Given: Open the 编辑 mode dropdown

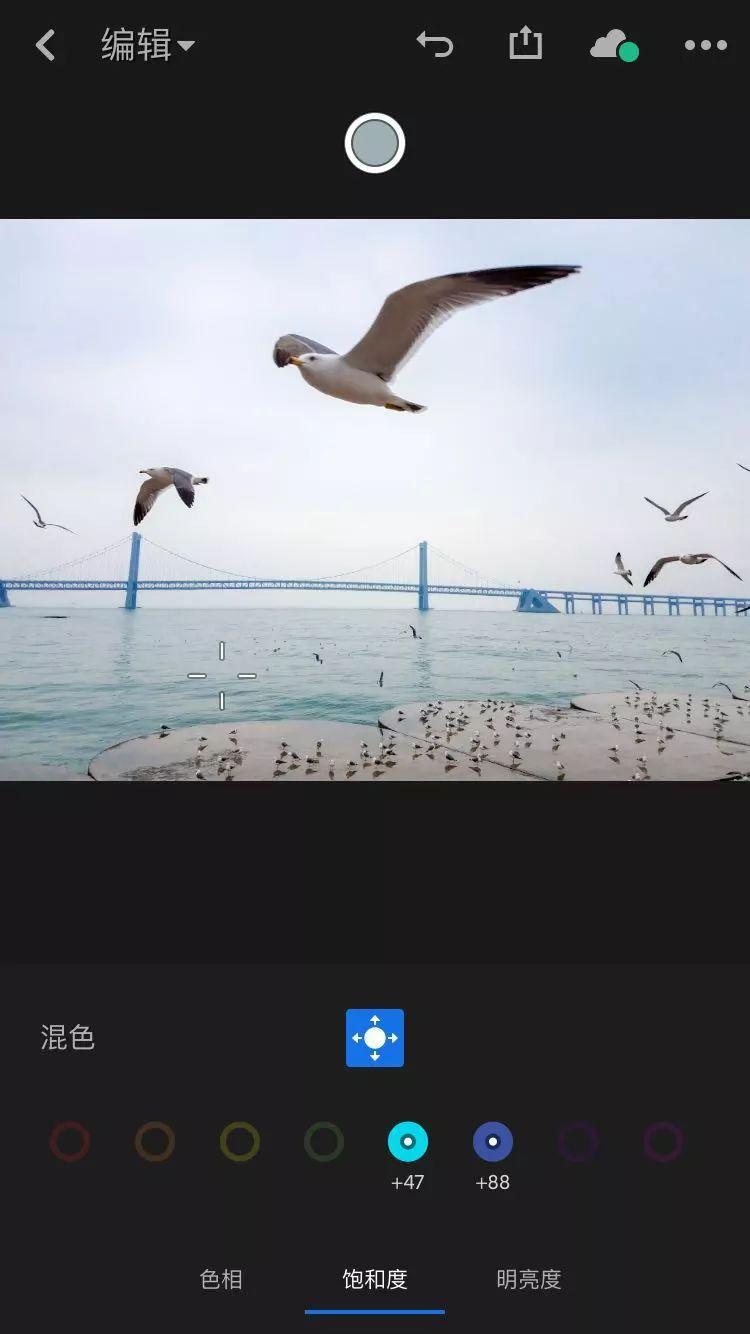Looking at the screenshot, I should (145, 44).
